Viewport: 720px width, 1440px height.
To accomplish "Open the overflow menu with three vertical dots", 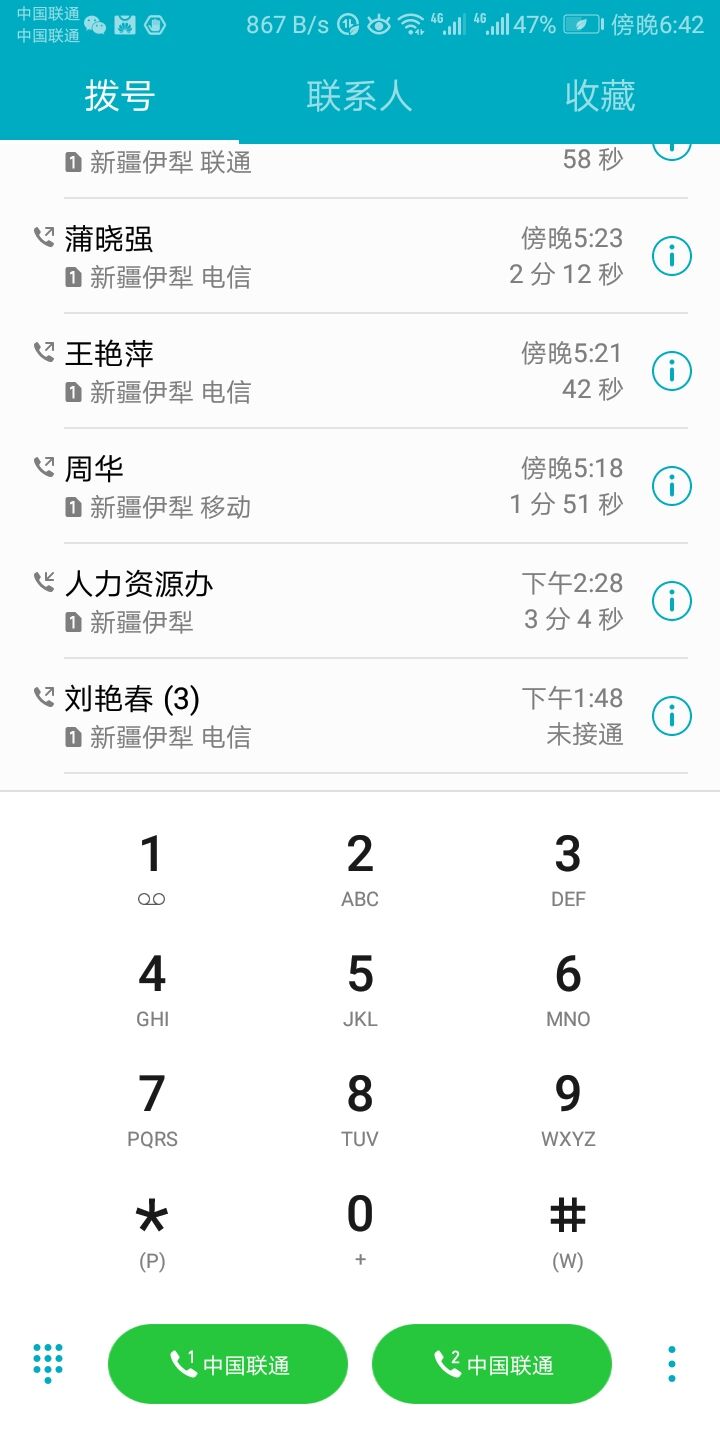I will (x=672, y=1362).
